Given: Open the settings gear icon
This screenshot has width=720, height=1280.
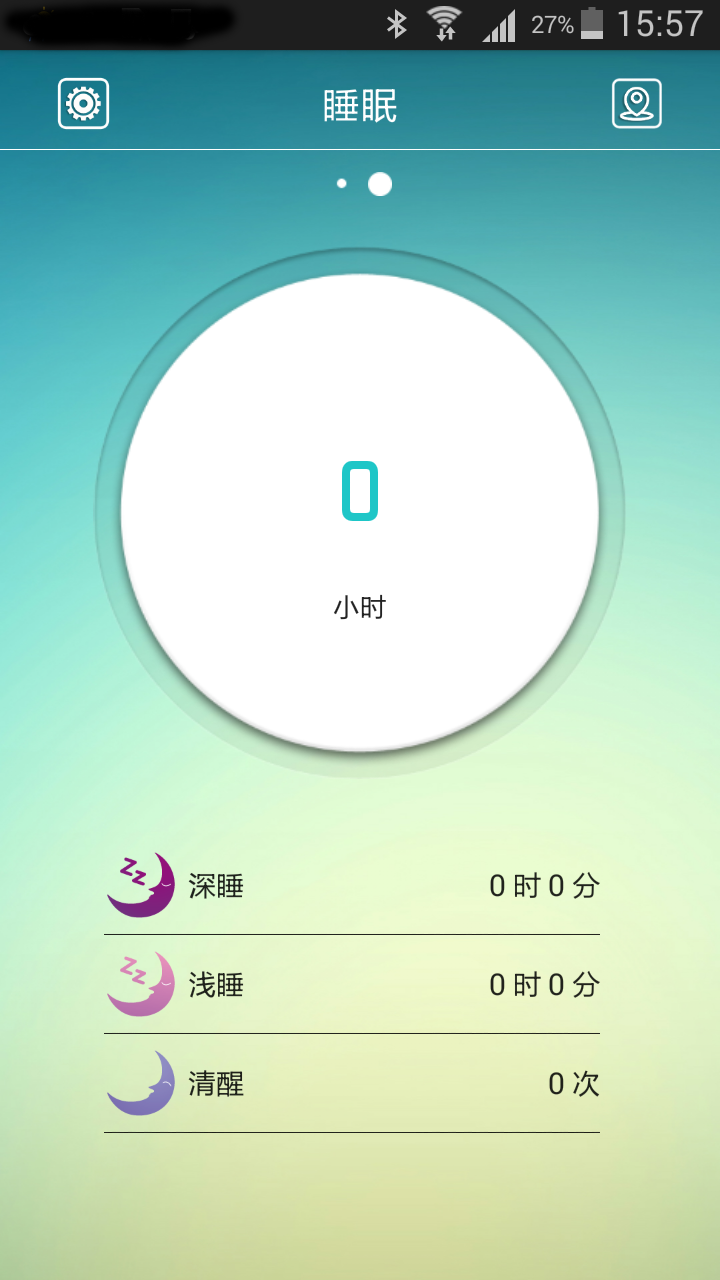Looking at the screenshot, I should click(x=83, y=104).
